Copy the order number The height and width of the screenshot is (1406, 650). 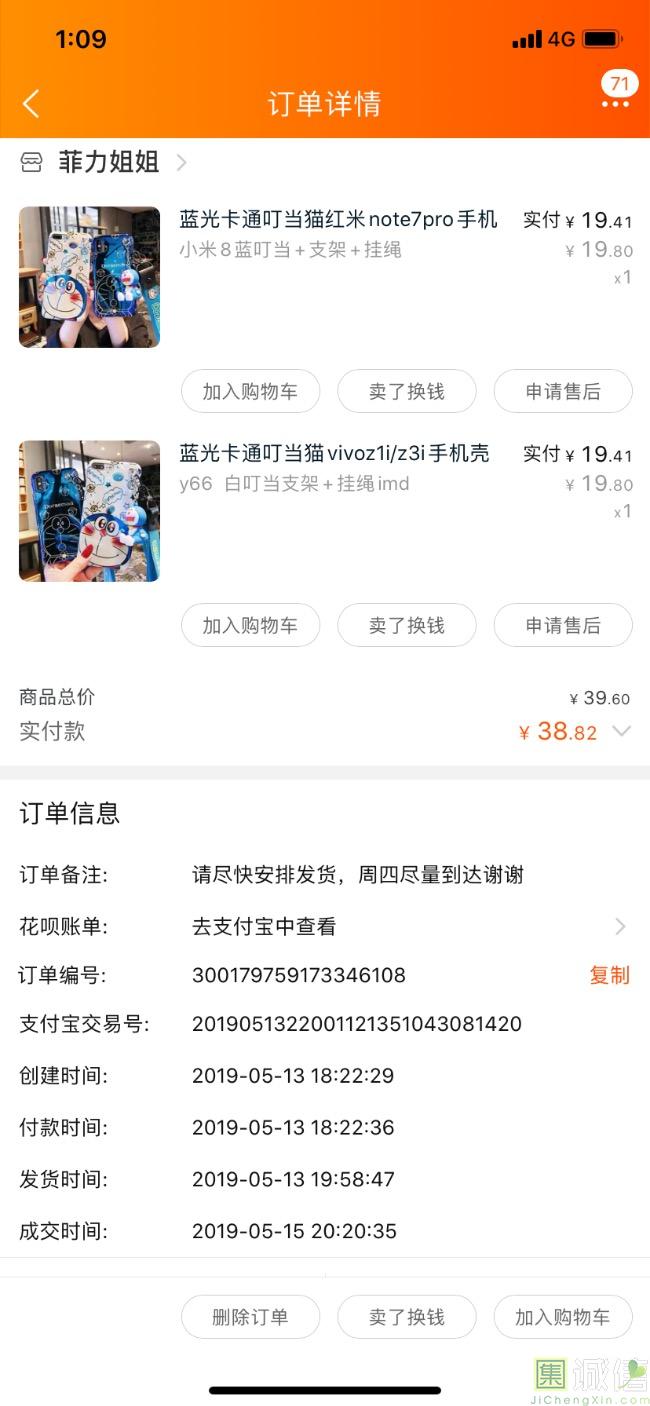pyautogui.click(x=609, y=975)
